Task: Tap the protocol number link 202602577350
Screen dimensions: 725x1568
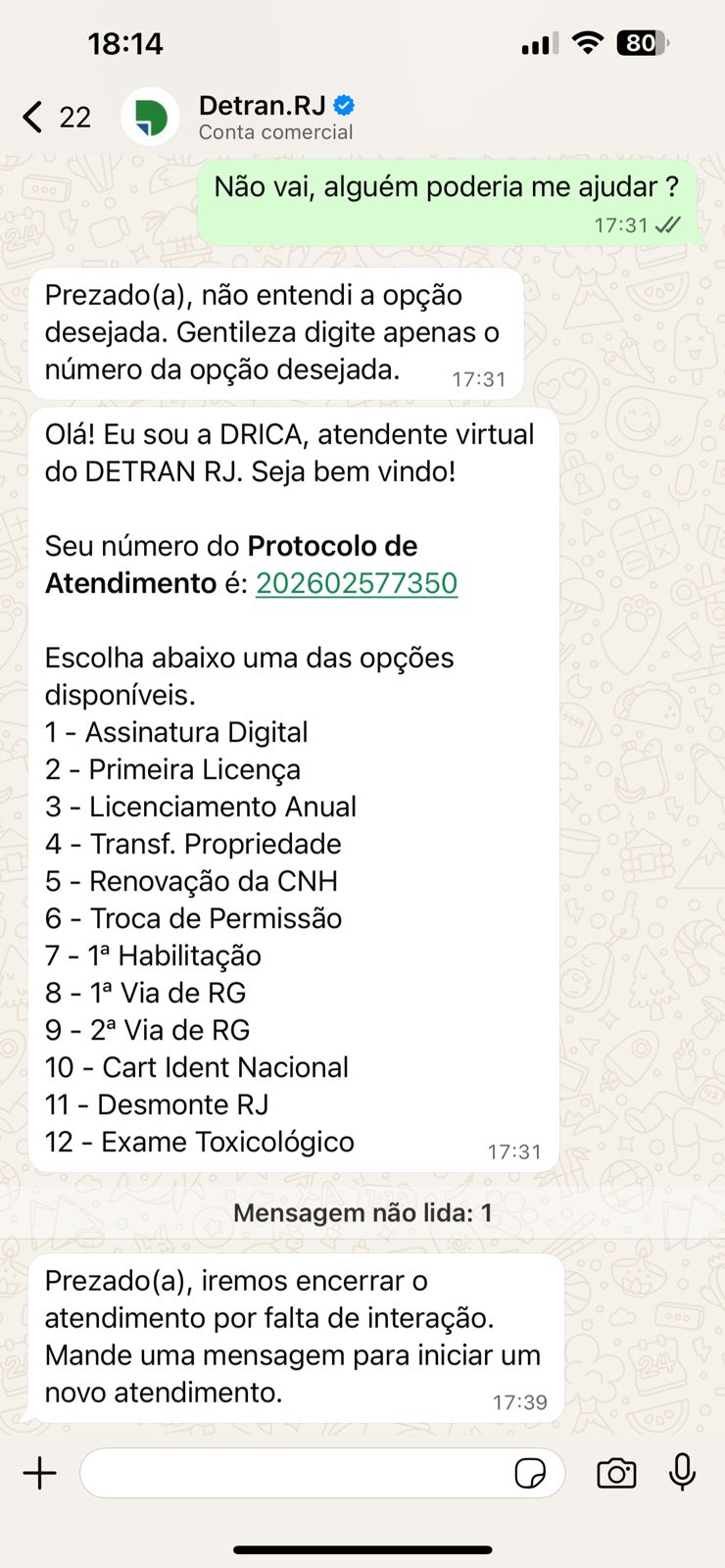Action: pyautogui.click(x=357, y=583)
